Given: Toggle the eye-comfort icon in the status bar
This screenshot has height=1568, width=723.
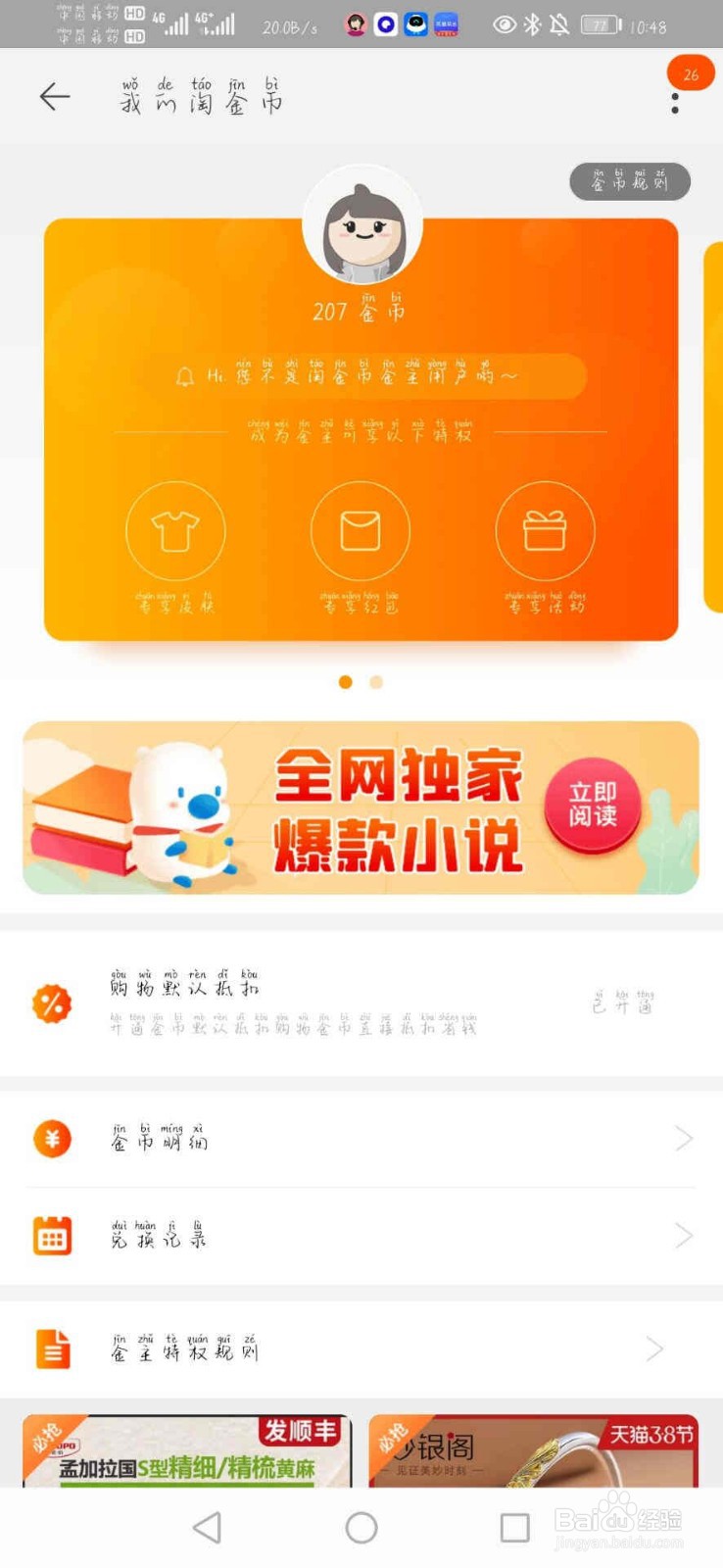Looking at the screenshot, I should 505,24.
